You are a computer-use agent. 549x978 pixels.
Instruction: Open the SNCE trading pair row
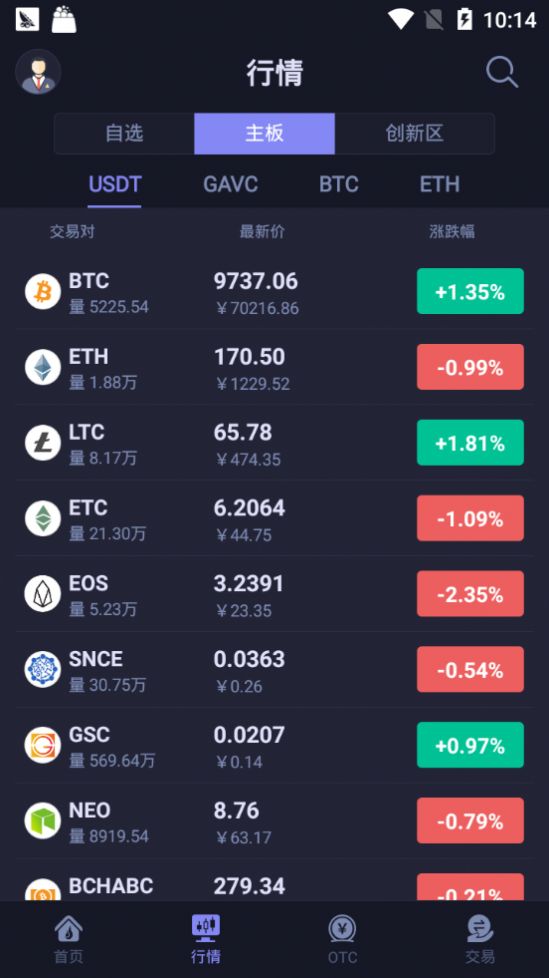(274, 670)
